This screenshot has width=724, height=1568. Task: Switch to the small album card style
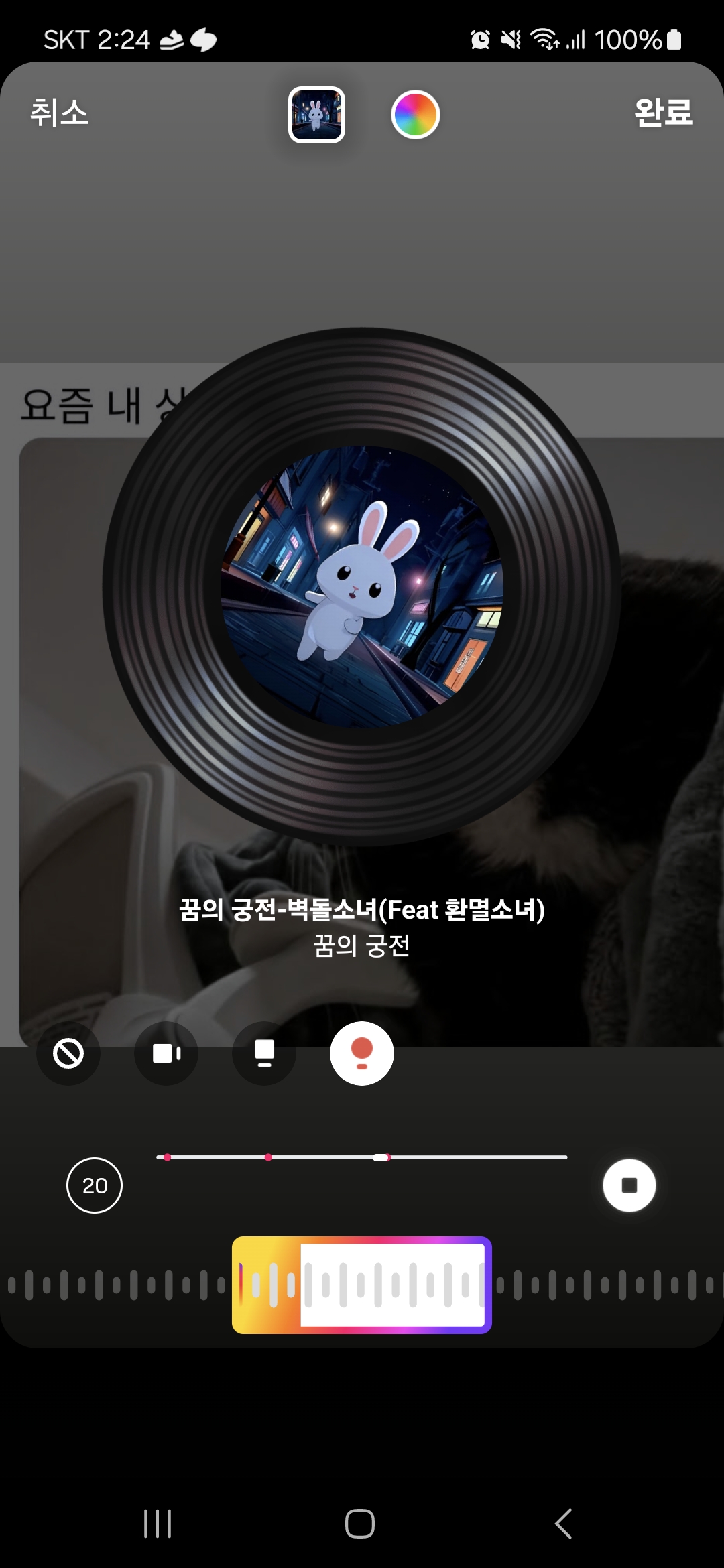click(x=166, y=1053)
